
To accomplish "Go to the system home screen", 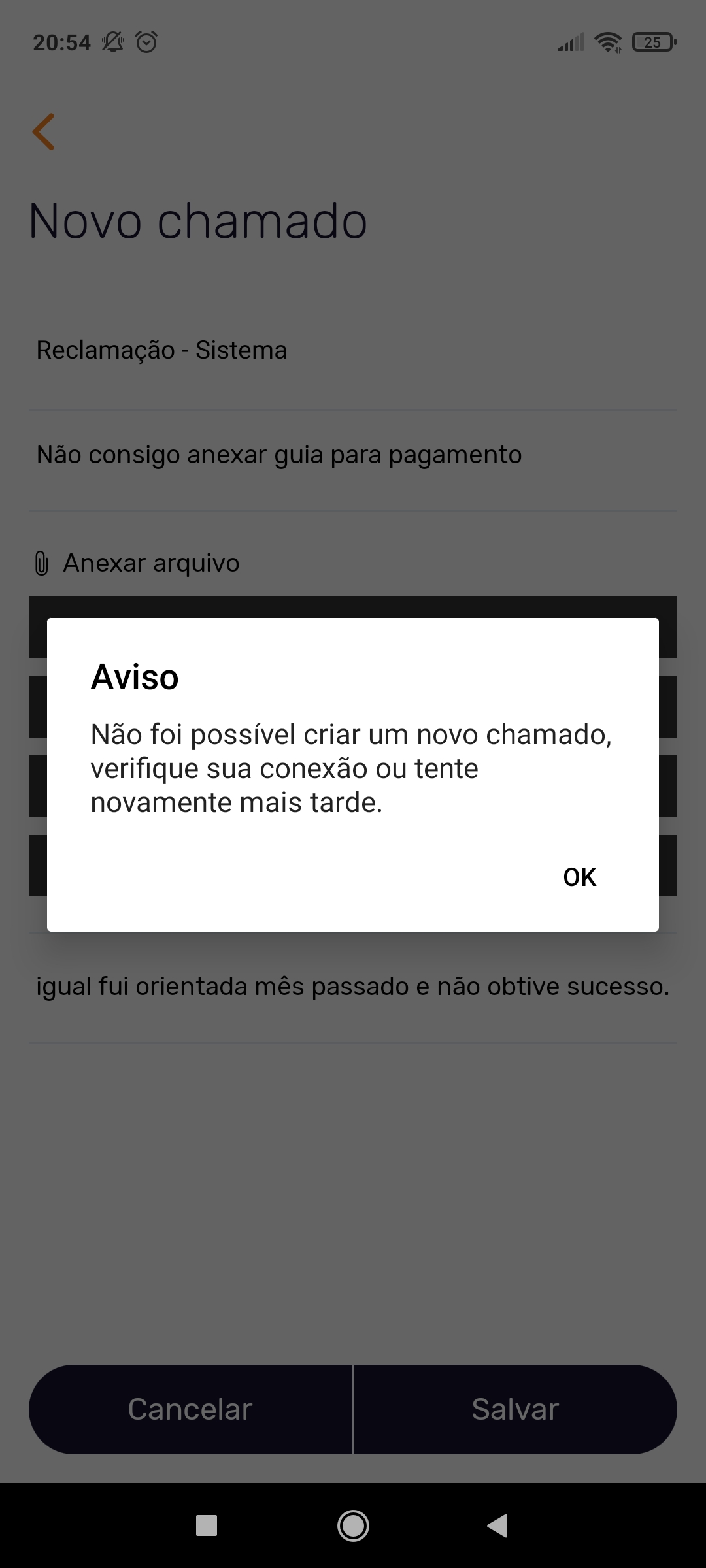I will point(353,1526).
